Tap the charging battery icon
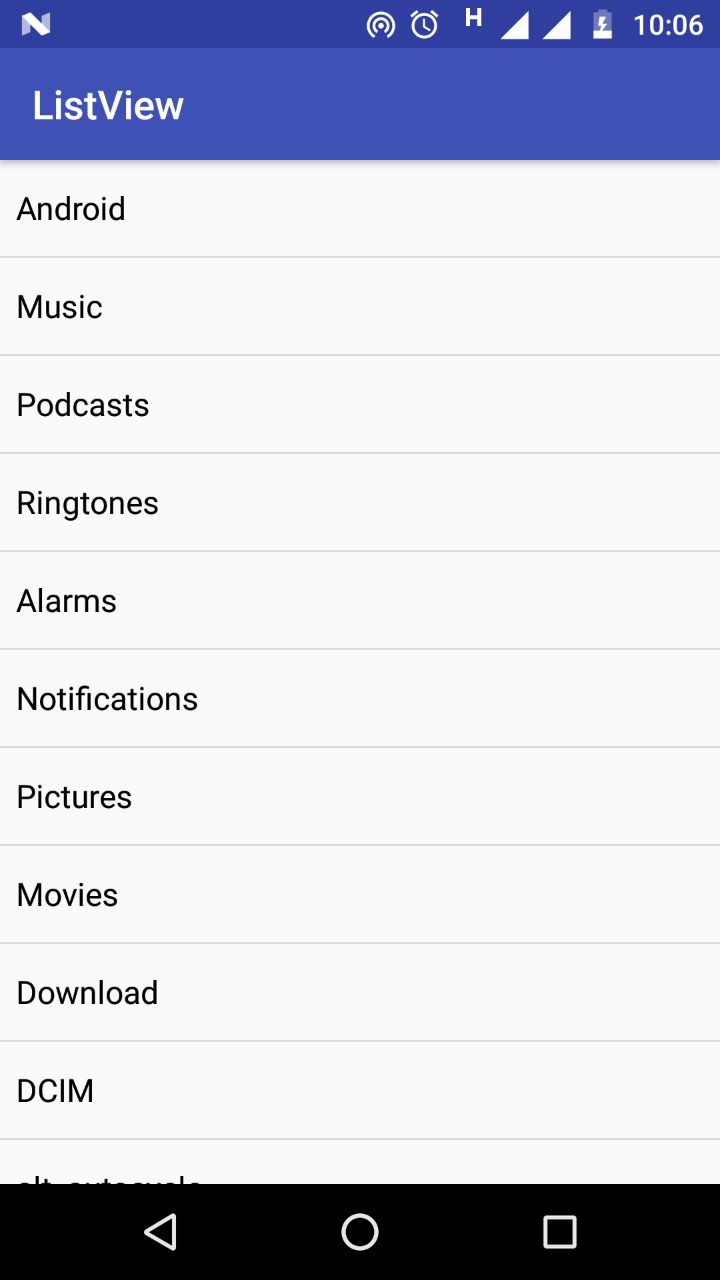The height and width of the screenshot is (1280, 720). [602, 24]
